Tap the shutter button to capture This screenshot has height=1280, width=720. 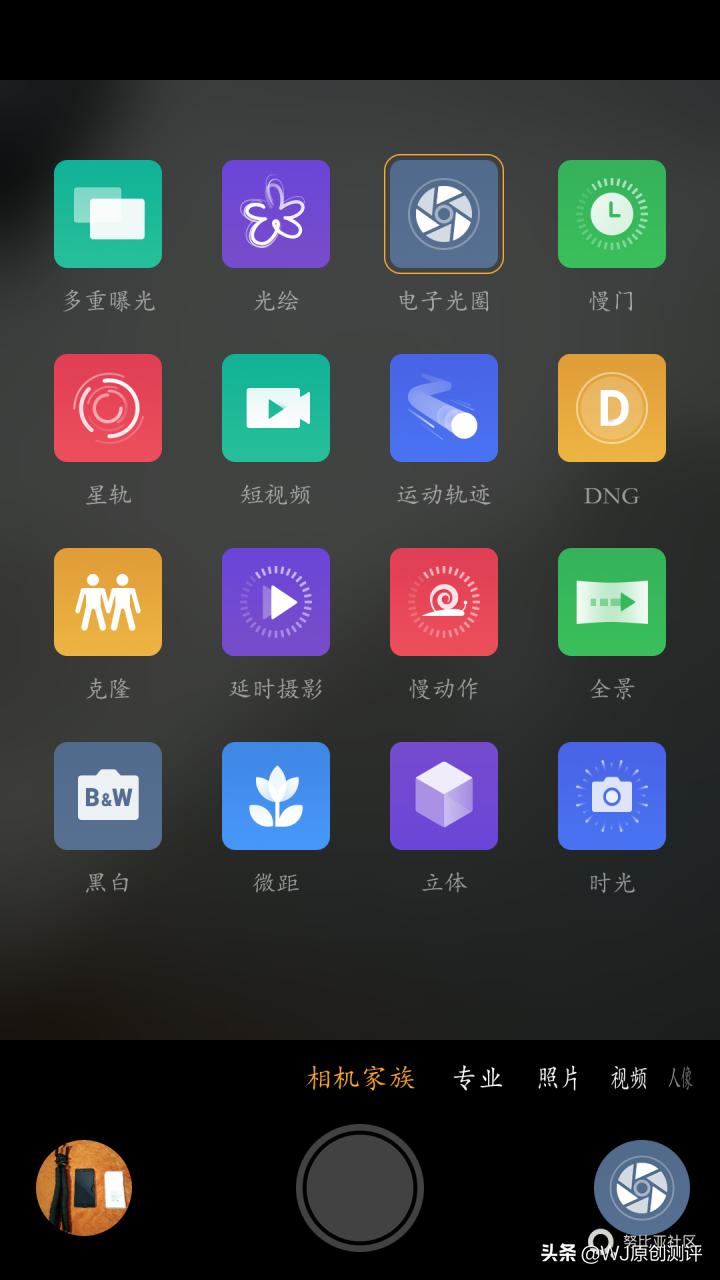coord(360,1188)
